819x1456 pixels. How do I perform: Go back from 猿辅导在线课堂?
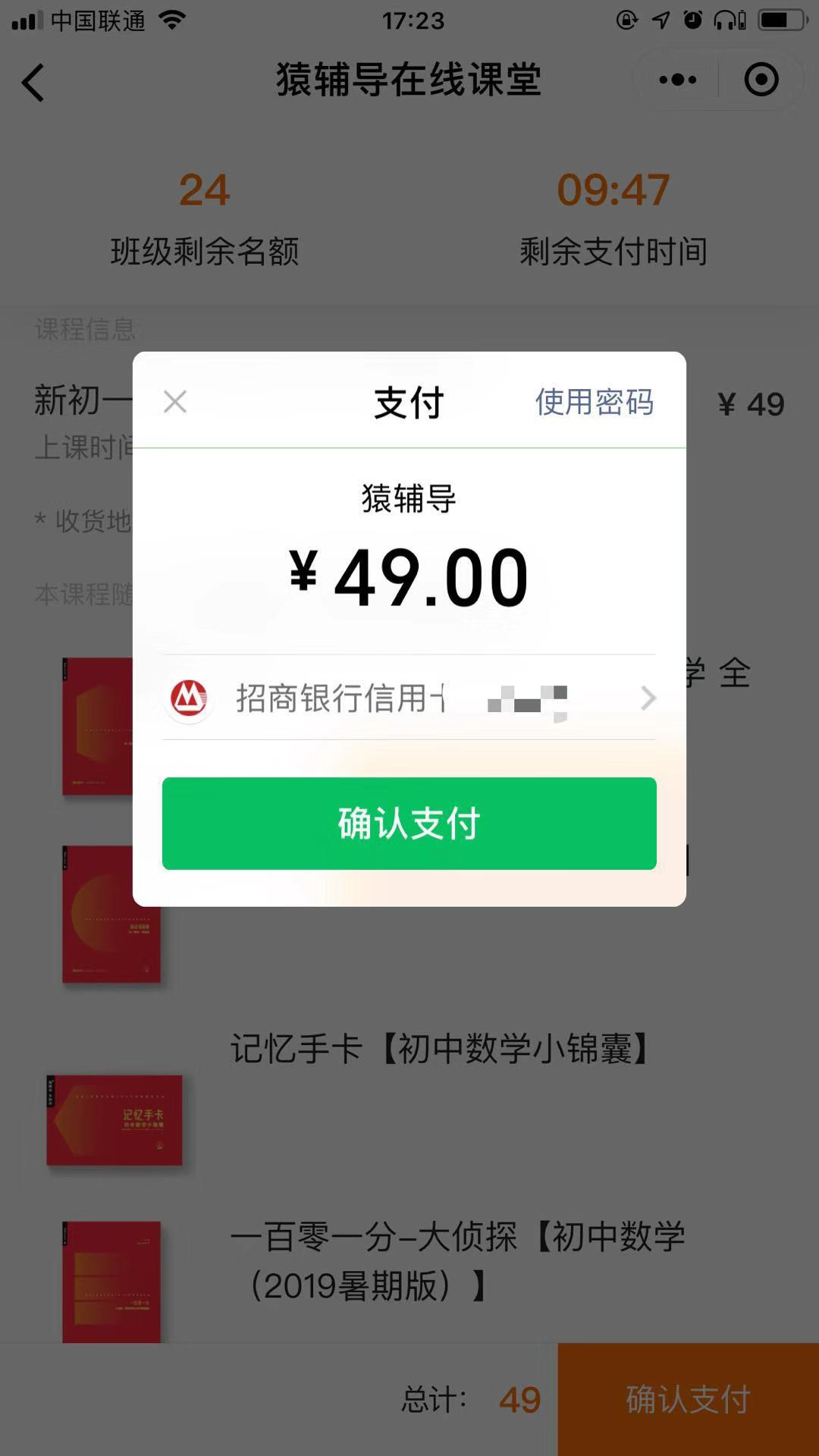[33, 82]
